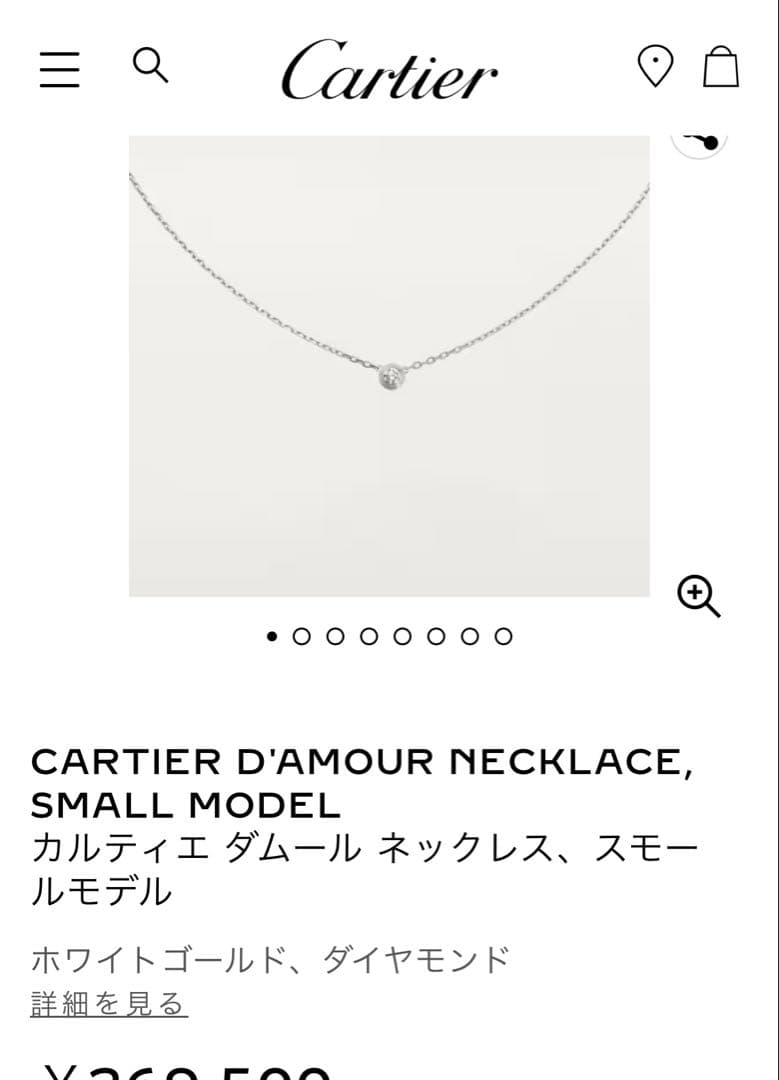
Task: Select the seventh carousel dot
Action: (x=468, y=635)
